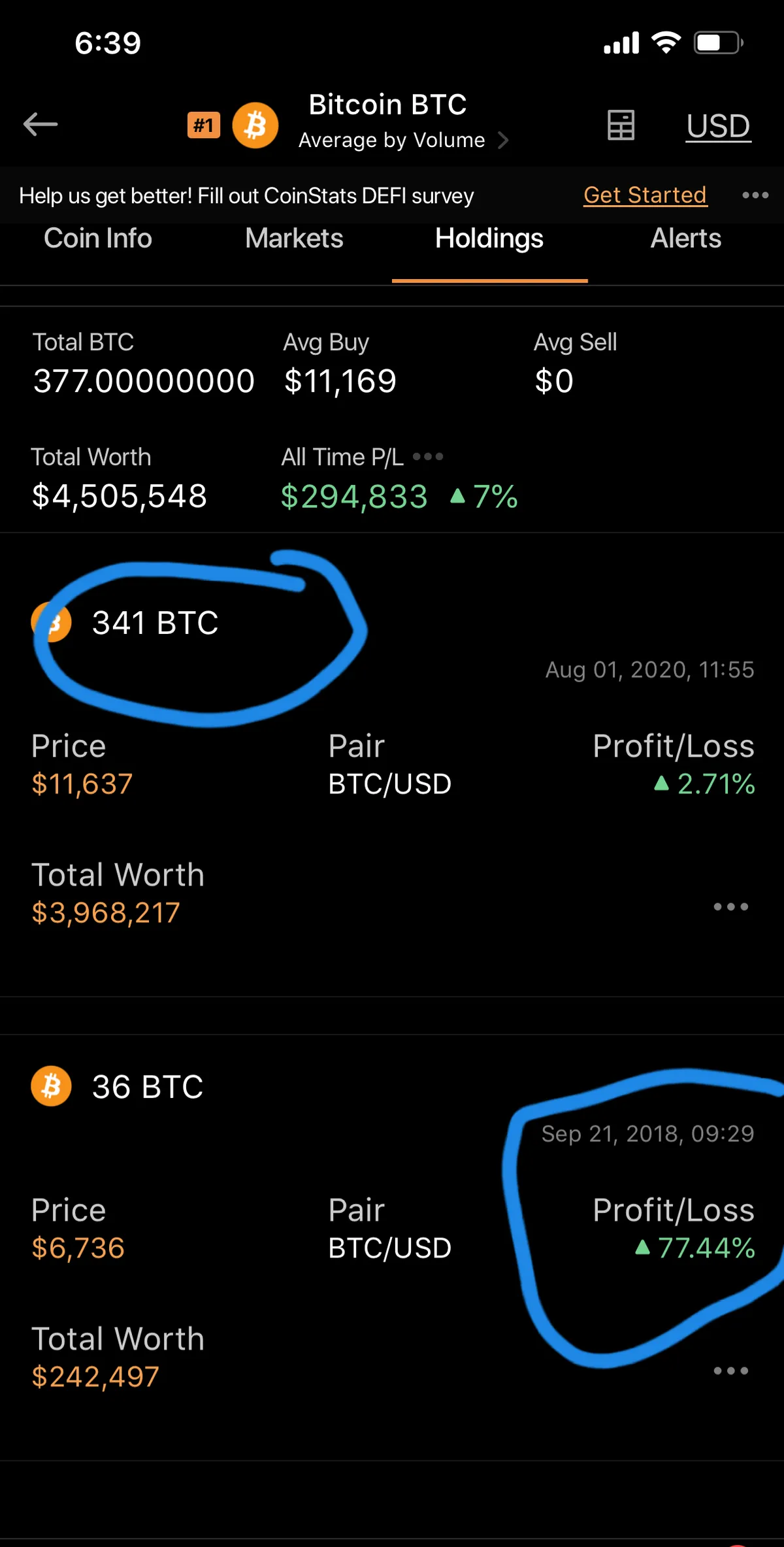Viewport: 784px width, 1547px height.
Task: Open the Coin Info tab
Action: coord(98,239)
